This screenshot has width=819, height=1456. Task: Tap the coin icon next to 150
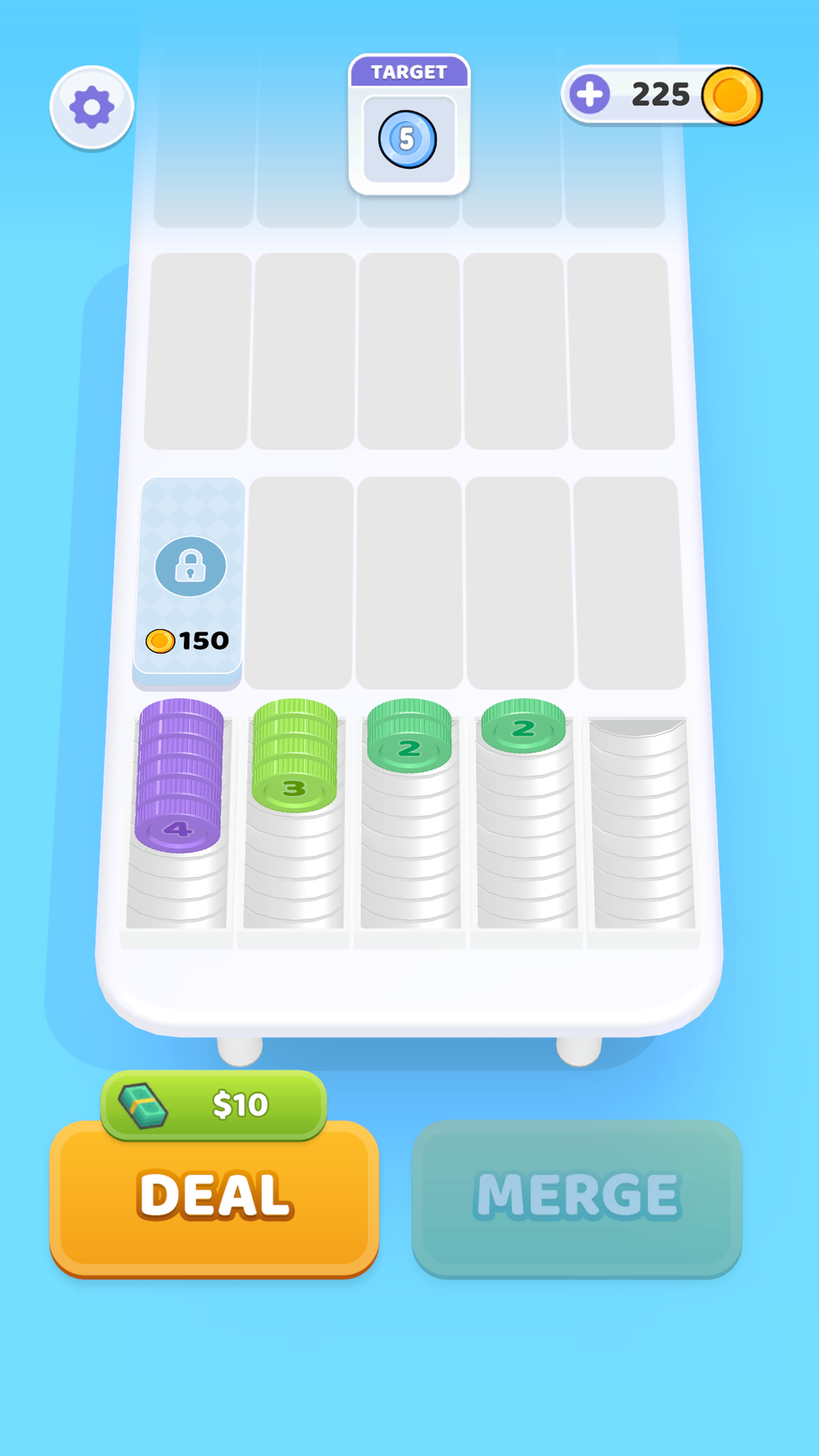pyautogui.click(x=160, y=640)
